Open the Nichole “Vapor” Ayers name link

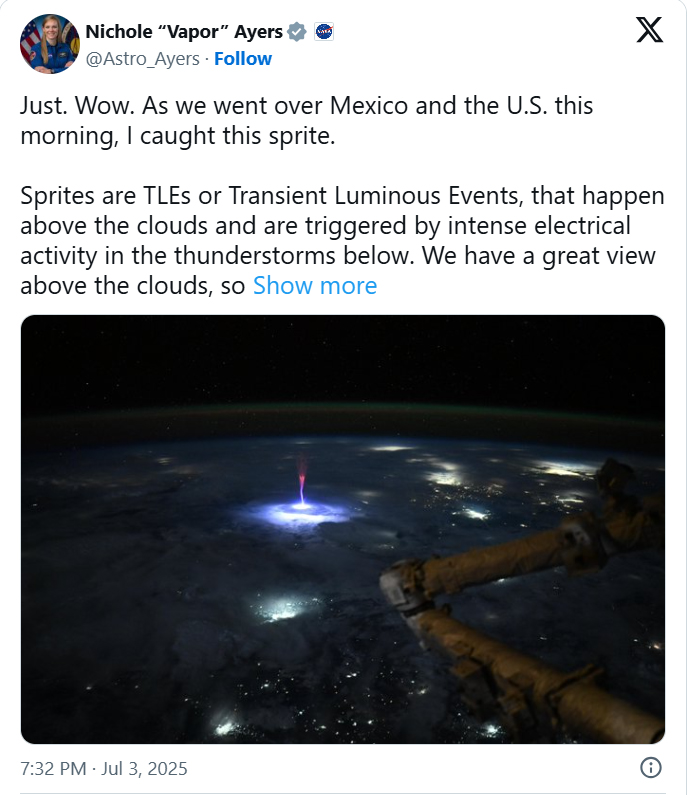click(182, 32)
